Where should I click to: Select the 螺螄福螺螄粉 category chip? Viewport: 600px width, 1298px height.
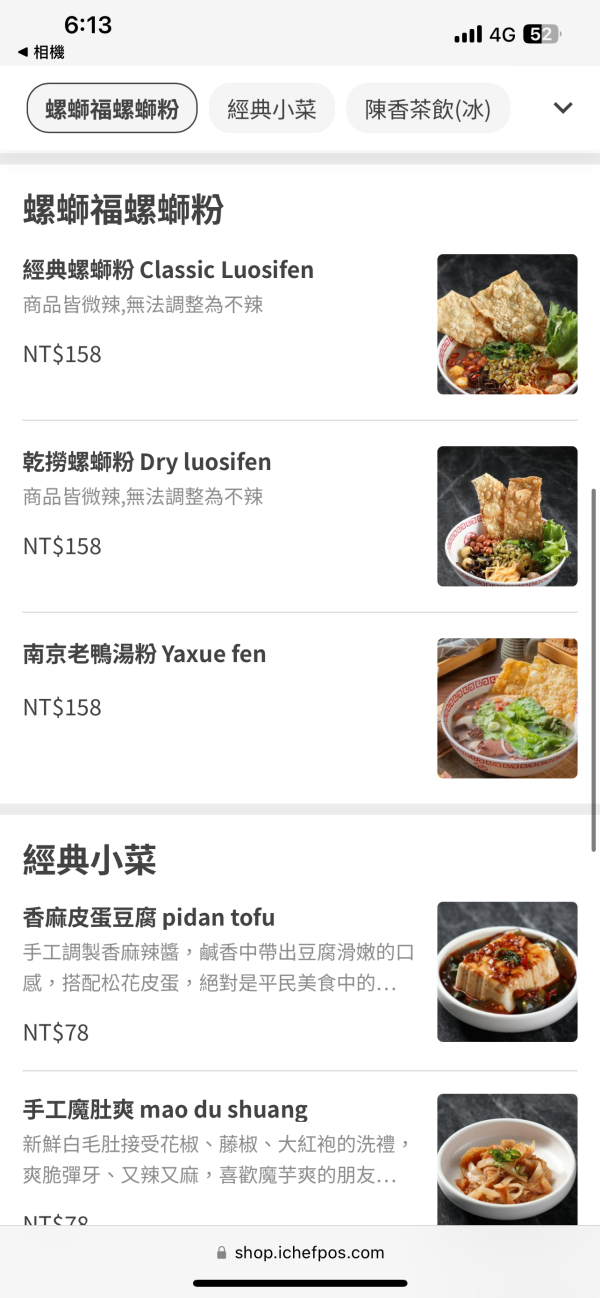pos(112,108)
